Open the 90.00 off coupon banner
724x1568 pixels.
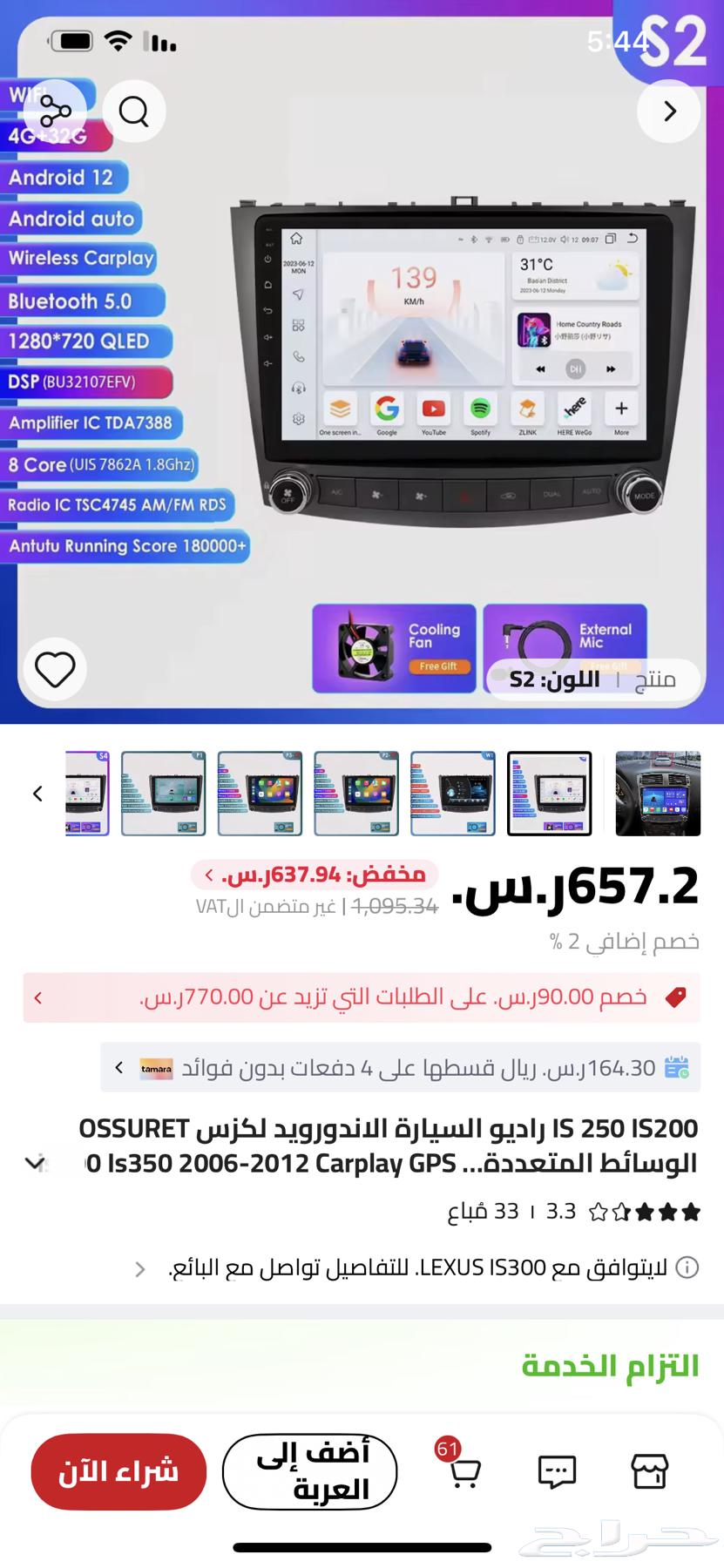[x=362, y=997]
